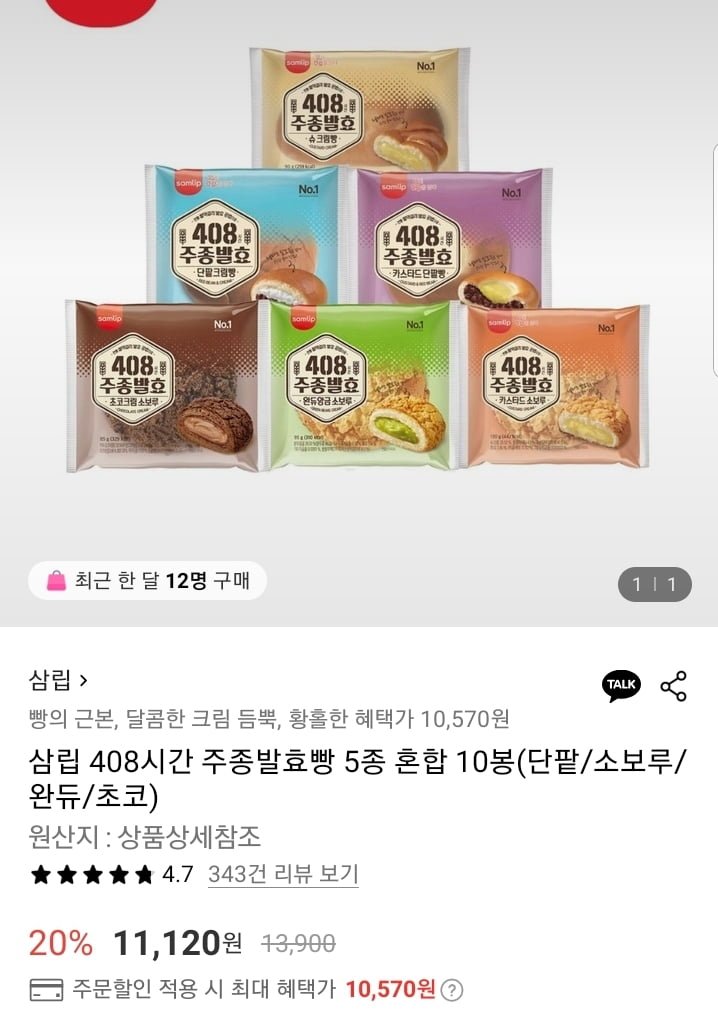Open the 삼립 brand page

58,682
